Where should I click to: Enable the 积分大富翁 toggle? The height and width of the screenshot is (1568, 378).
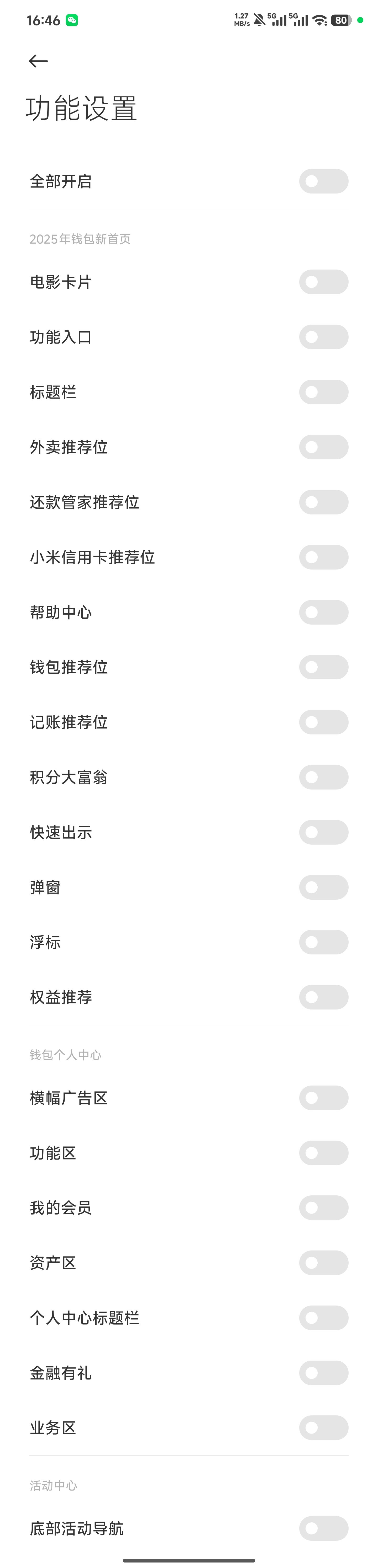tap(323, 777)
